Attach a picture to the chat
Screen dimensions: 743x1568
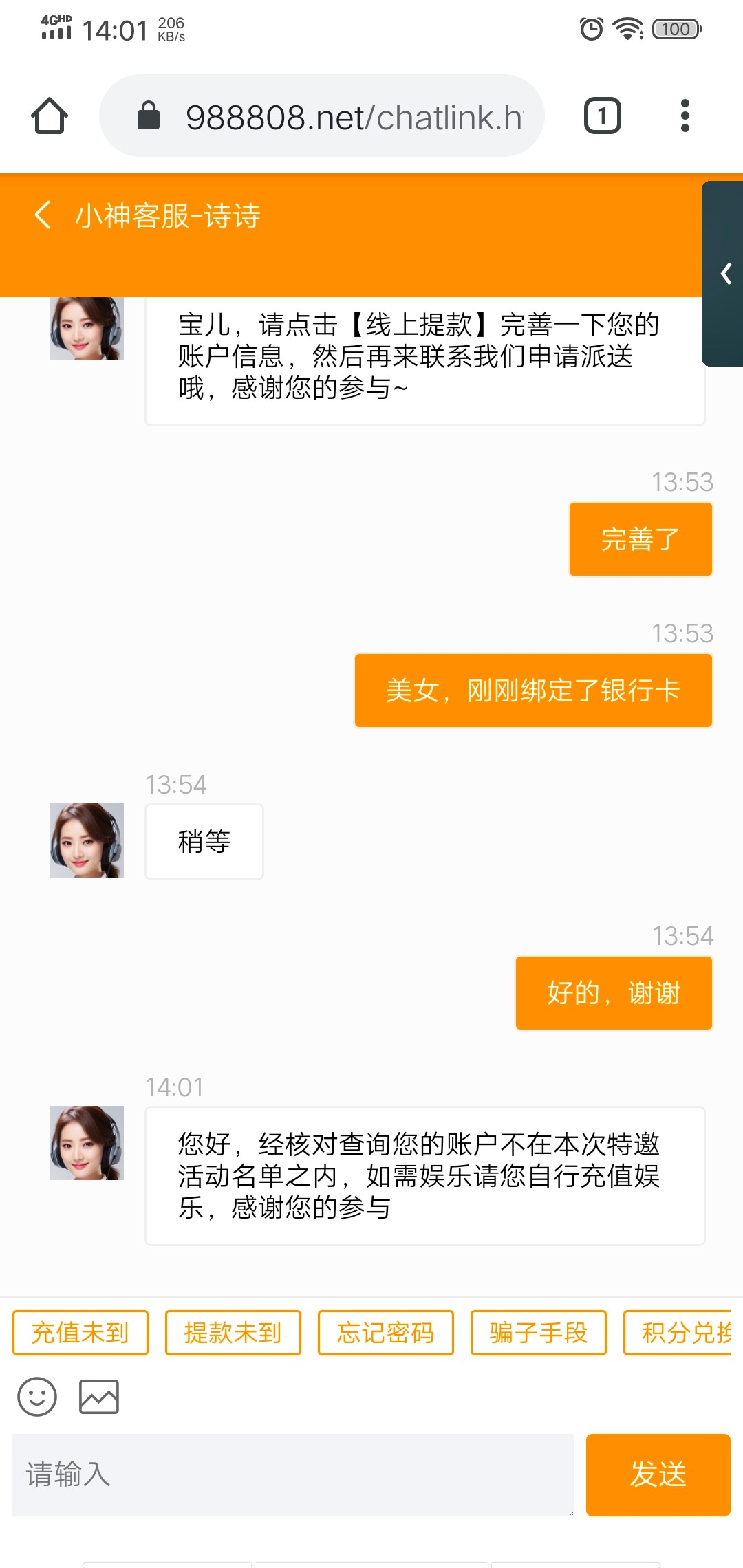(x=99, y=1397)
